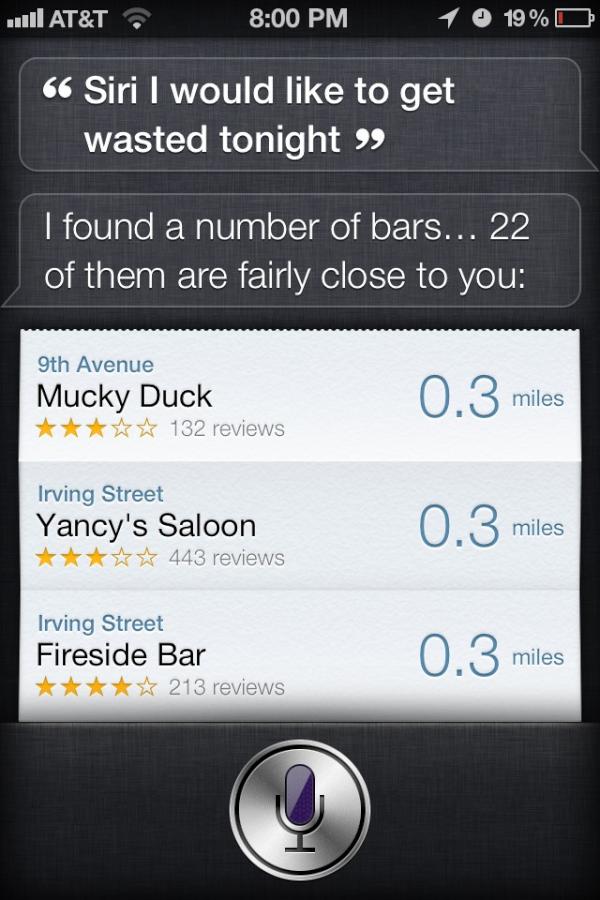Edit the "get wasted tonight" request bubble

pos(300,115)
